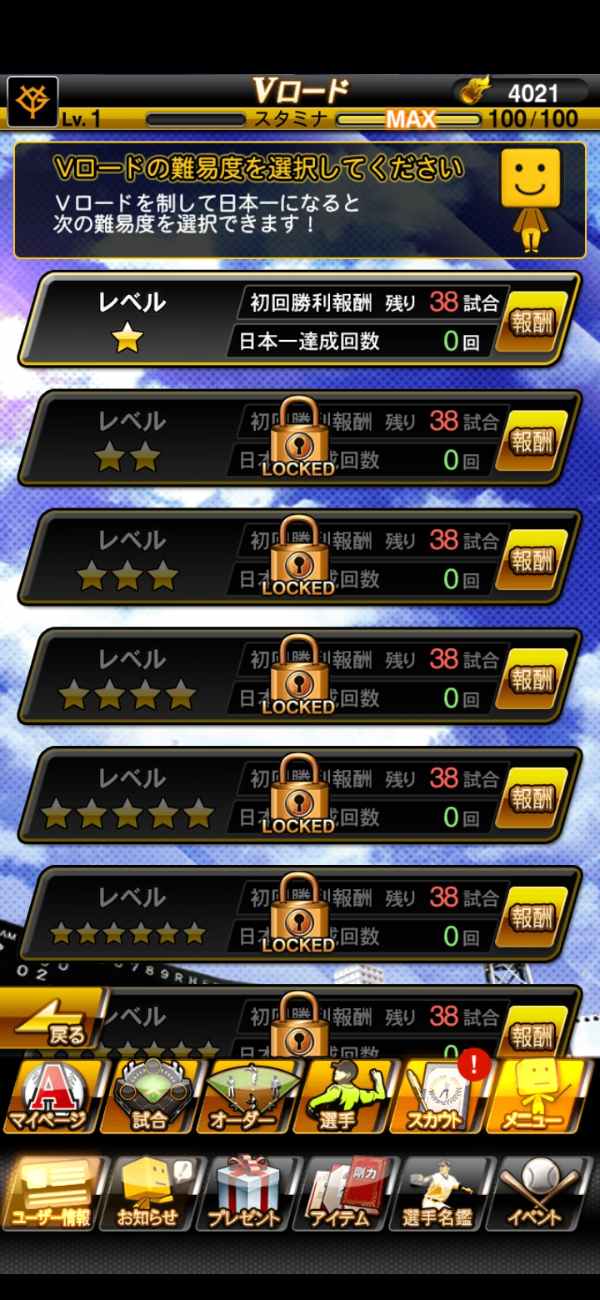
Task: Check 報酬 rewards for four-star level
Action: pos(531,679)
